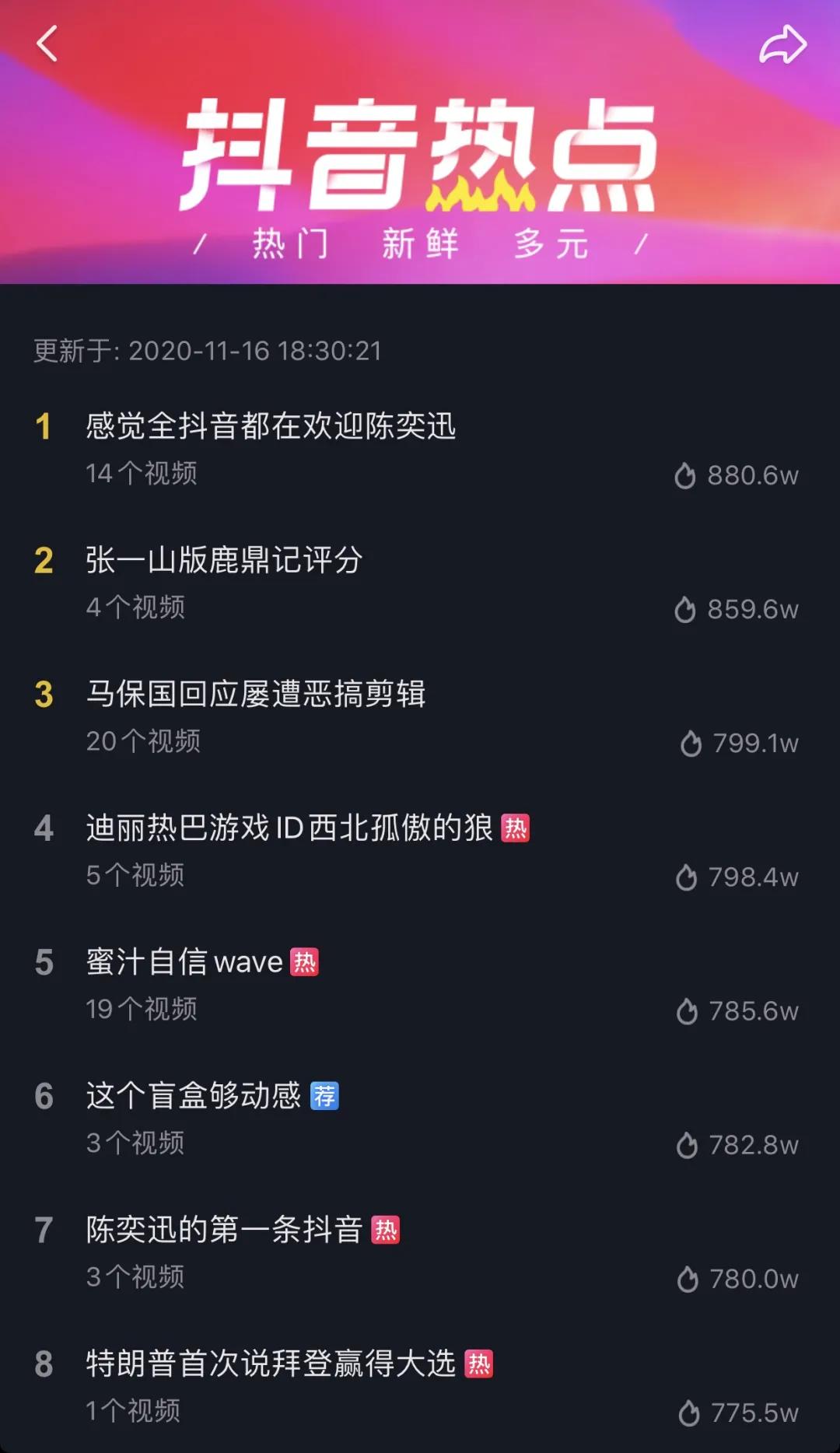Go back using the top-left arrow
This screenshot has height=1453, width=840.
47,44
